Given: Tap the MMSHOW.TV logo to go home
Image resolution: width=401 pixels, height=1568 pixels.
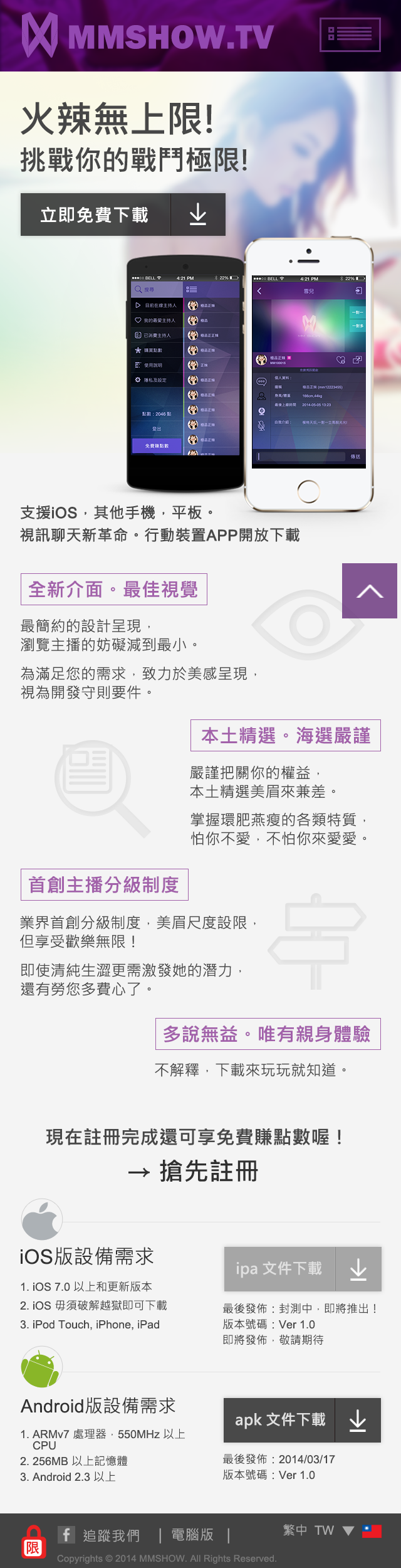Looking at the screenshot, I should point(147,36).
